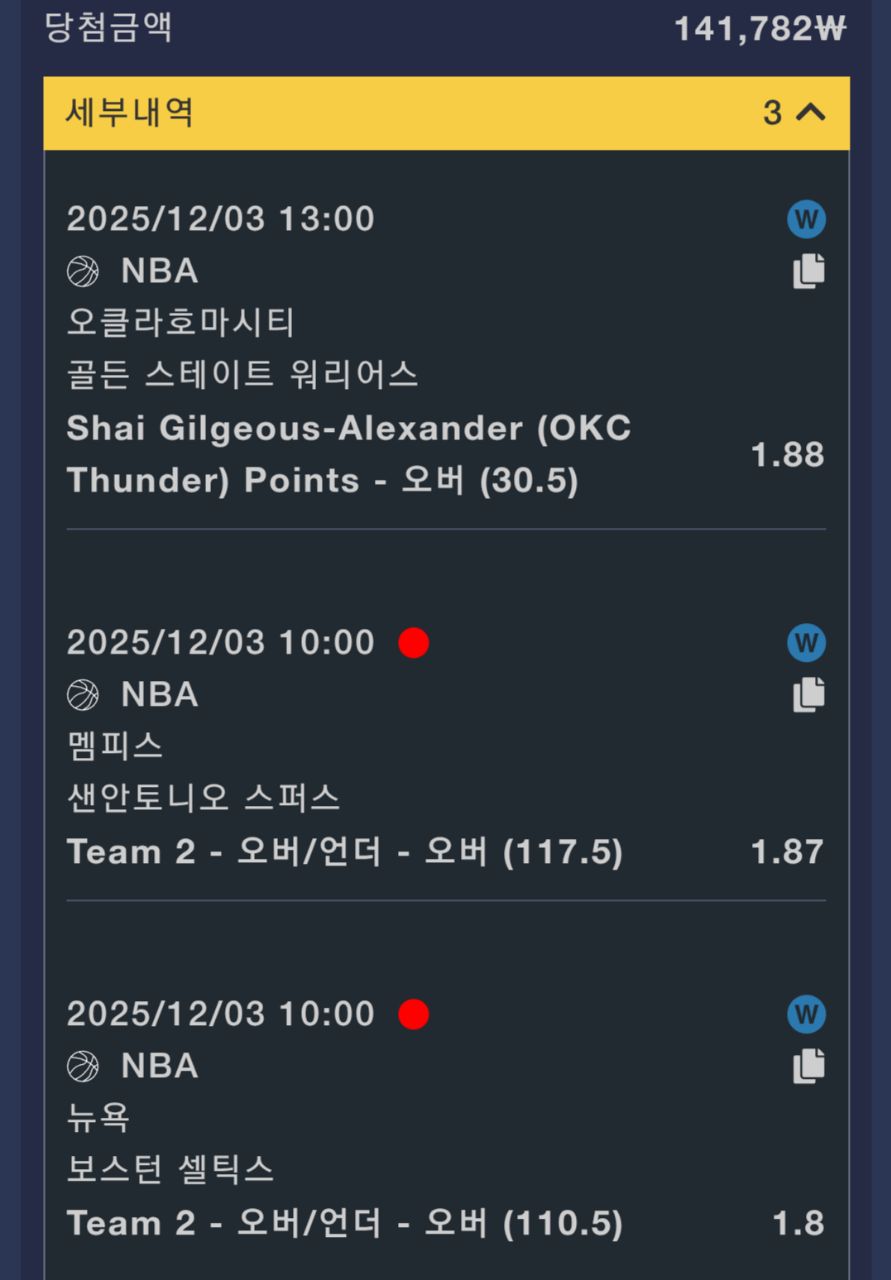Copy the 뉴욕 vs 보스턴 셀틱스 bet

(808, 1066)
